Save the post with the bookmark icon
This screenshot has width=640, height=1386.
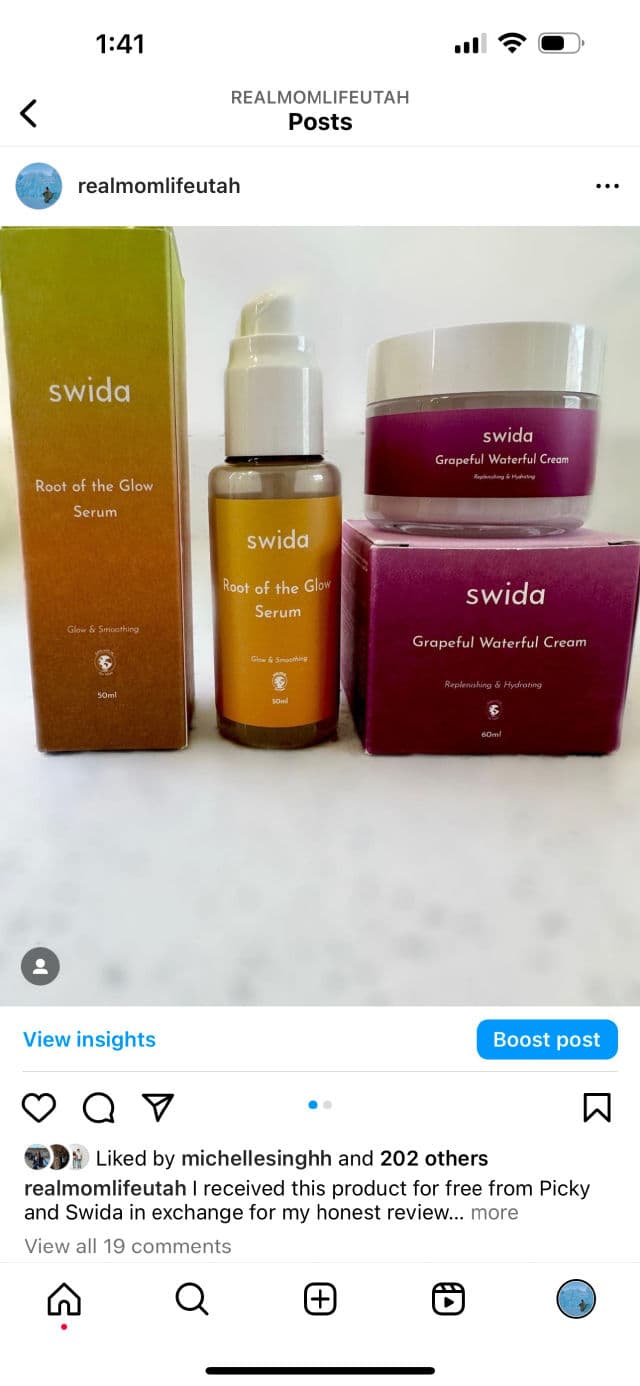pyautogui.click(x=597, y=1107)
